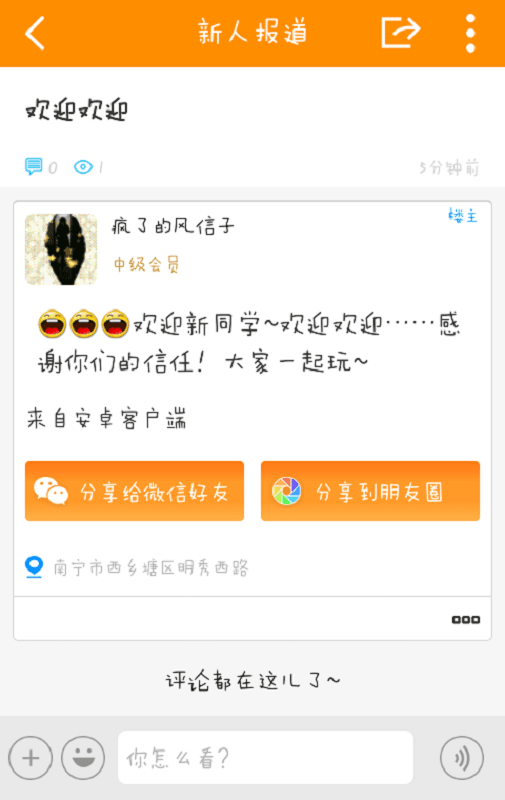Tap the 分享给微信好友 button
The height and width of the screenshot is (800, 505).
[134, 491]
